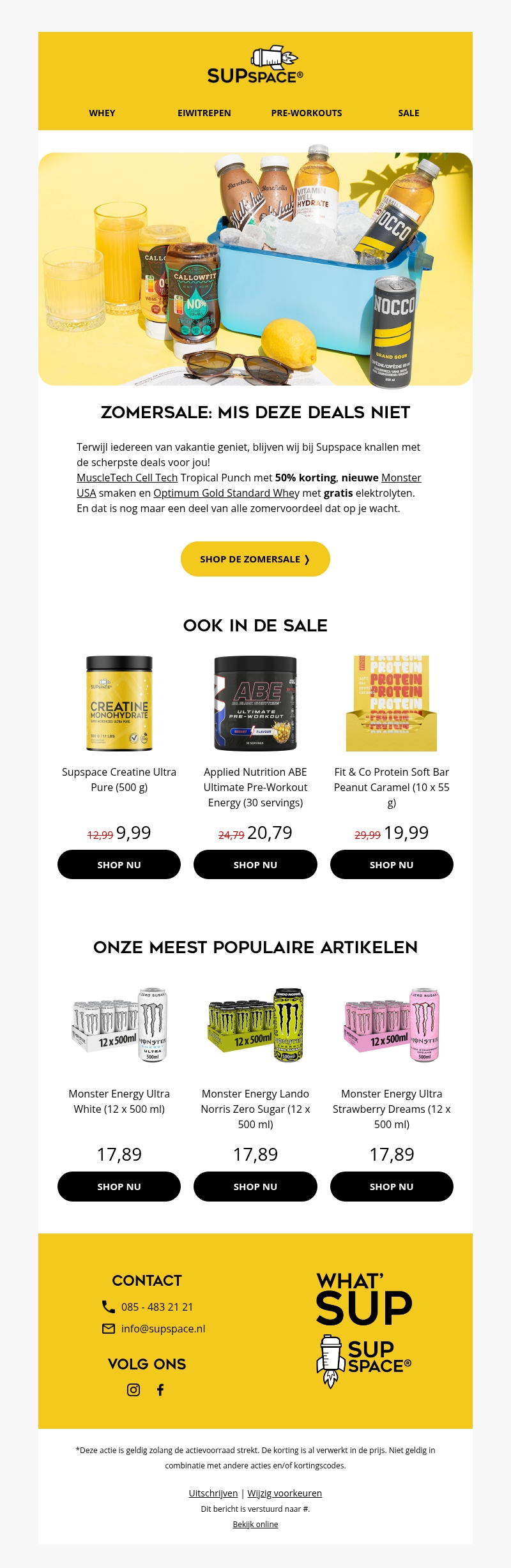View the Monster Energy Ultra White product image

[119, 1025]
